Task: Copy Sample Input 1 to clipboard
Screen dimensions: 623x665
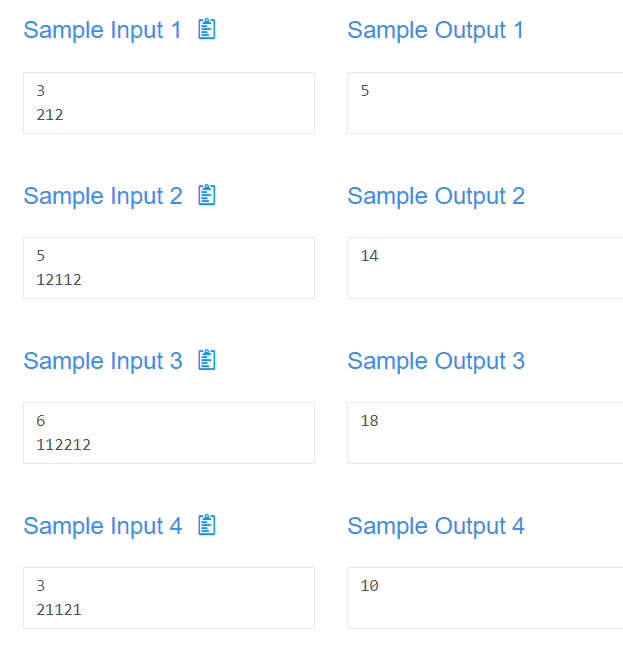Action: point(207,30)
